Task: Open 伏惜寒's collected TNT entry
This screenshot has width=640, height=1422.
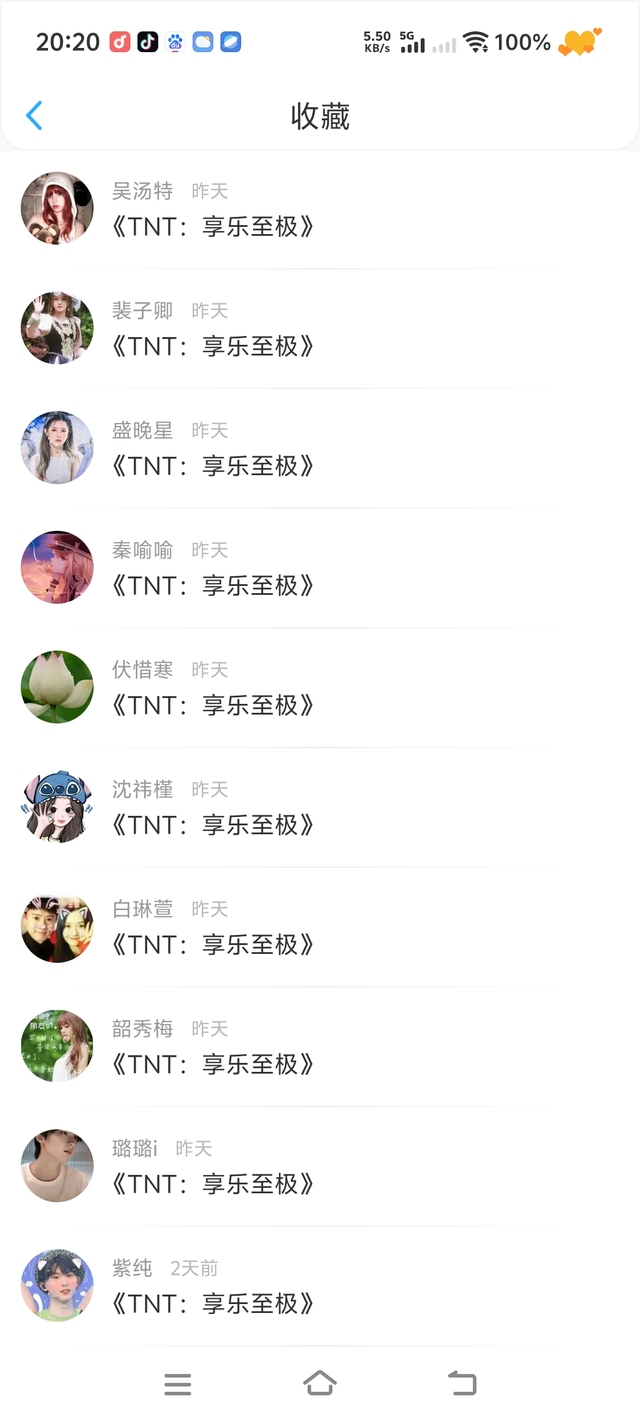Action: coord(213,705)
